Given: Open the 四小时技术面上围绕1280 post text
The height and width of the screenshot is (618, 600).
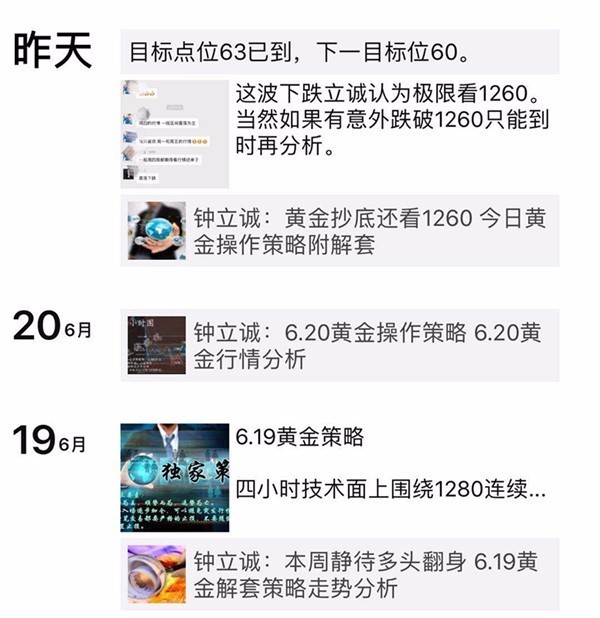Looking at the screenshot, I should [x=391, y=490].
